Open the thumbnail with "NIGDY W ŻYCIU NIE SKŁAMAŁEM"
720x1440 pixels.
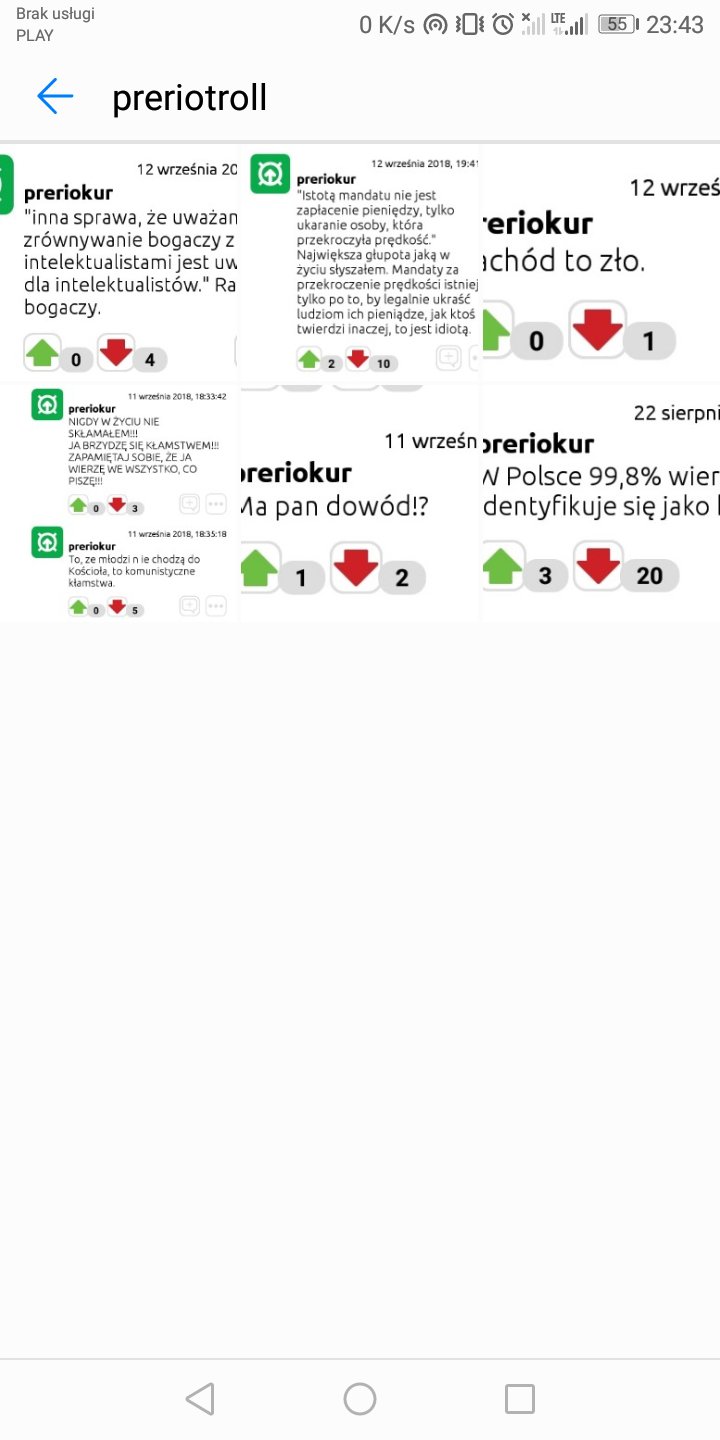(x=119, y=502)
